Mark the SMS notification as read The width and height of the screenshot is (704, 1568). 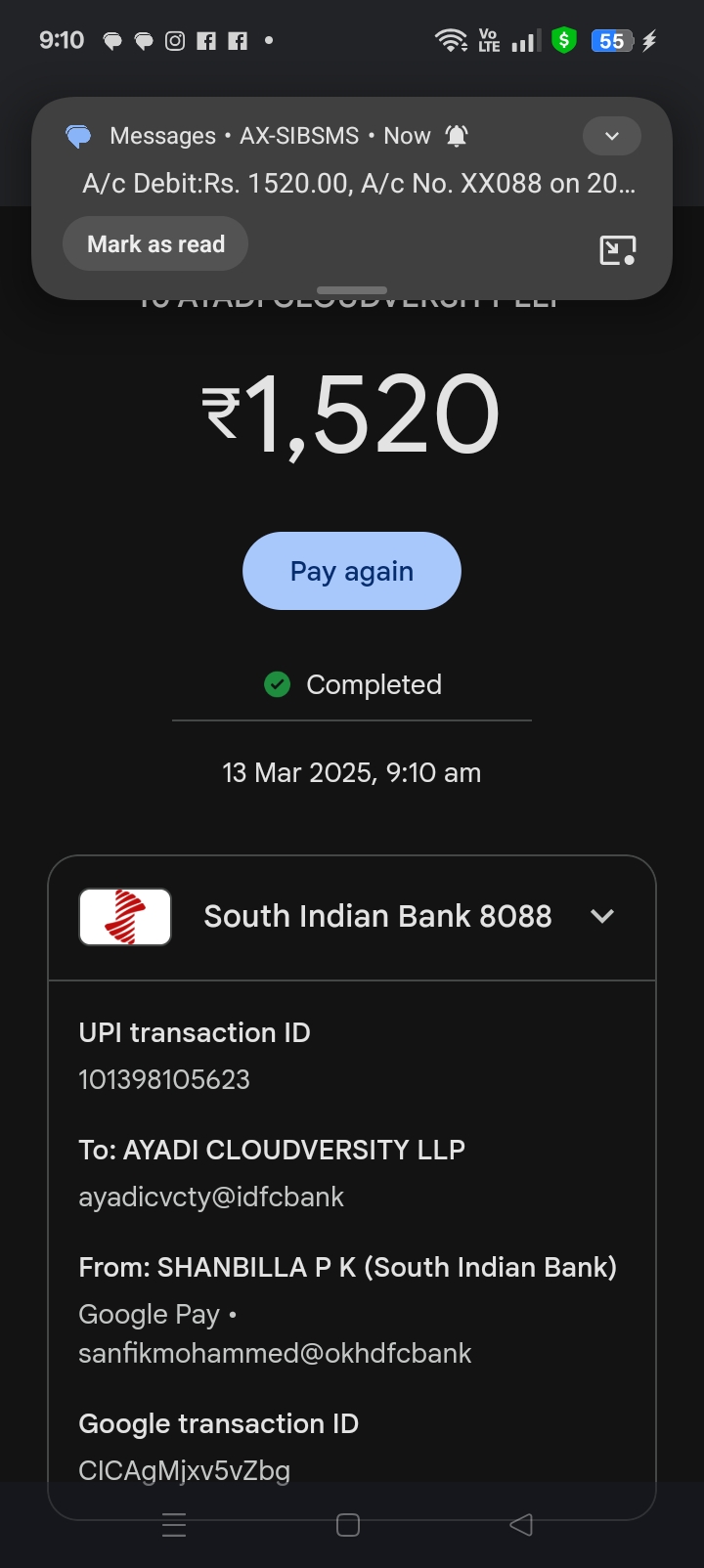tap(155, 244)
